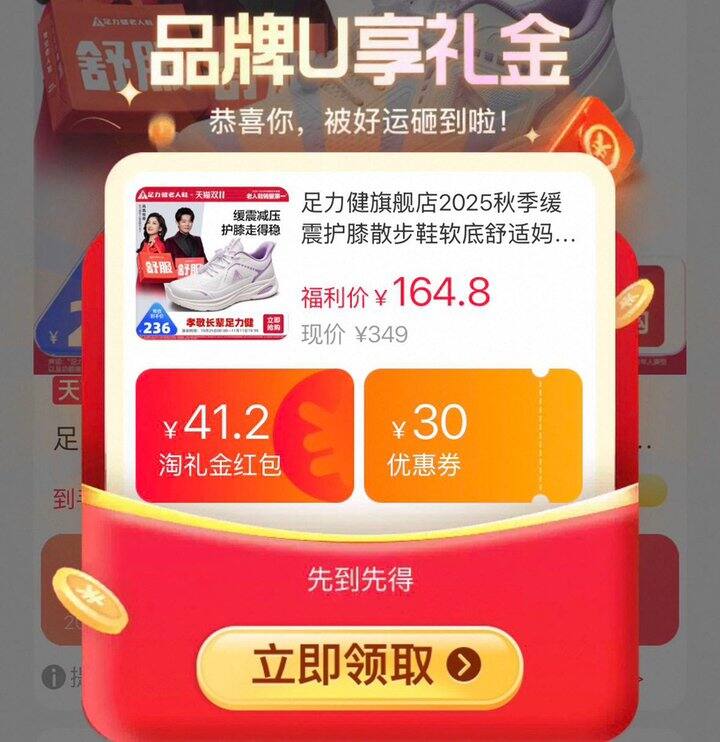Select the ¥30 优惠券 coupon

tap(472, 436)
